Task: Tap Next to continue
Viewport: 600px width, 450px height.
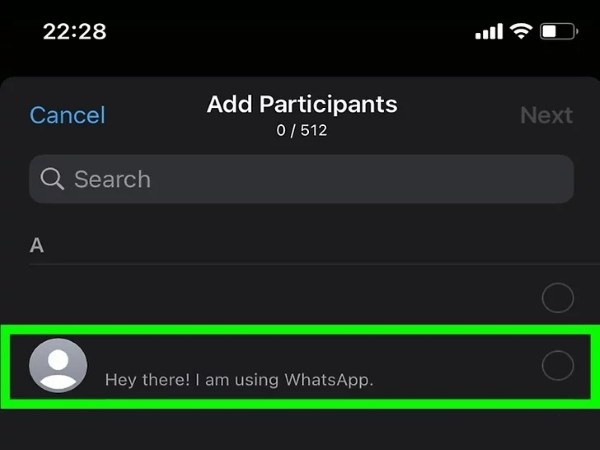Action: tap(546, 115)
